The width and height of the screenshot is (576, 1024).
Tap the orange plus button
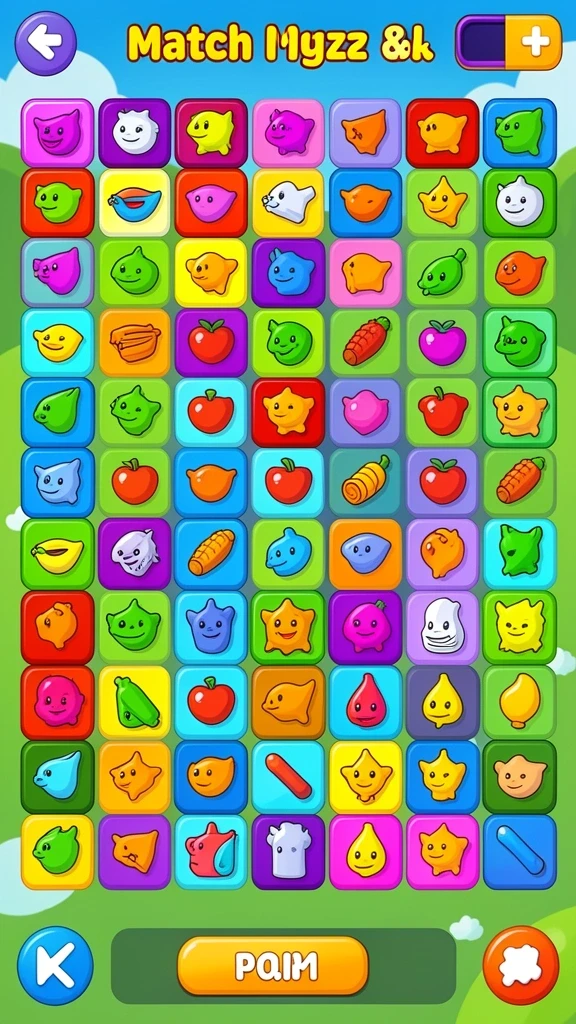click(x=534, y=42)
